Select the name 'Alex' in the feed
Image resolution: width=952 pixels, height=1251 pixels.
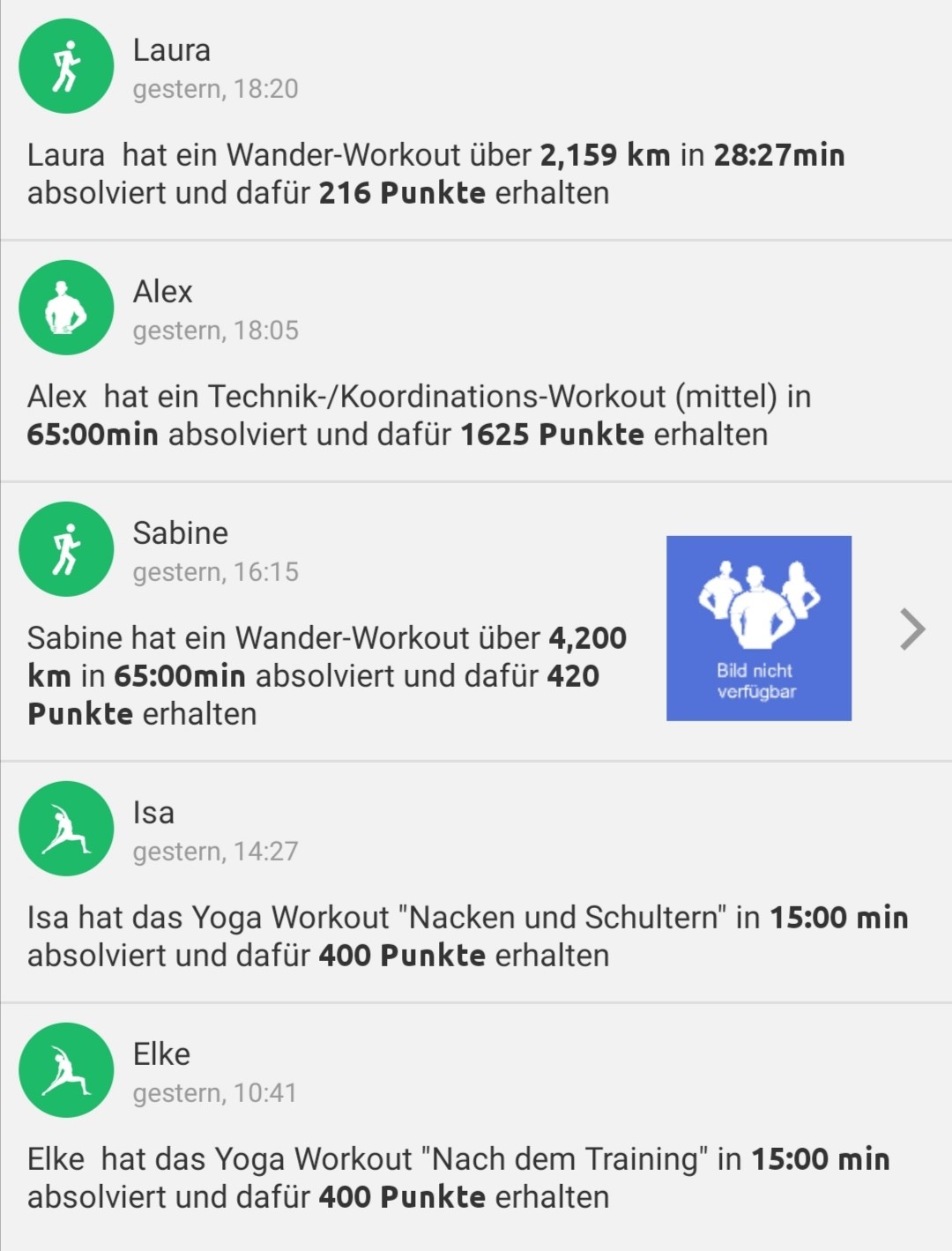click(x=162, y=292)
